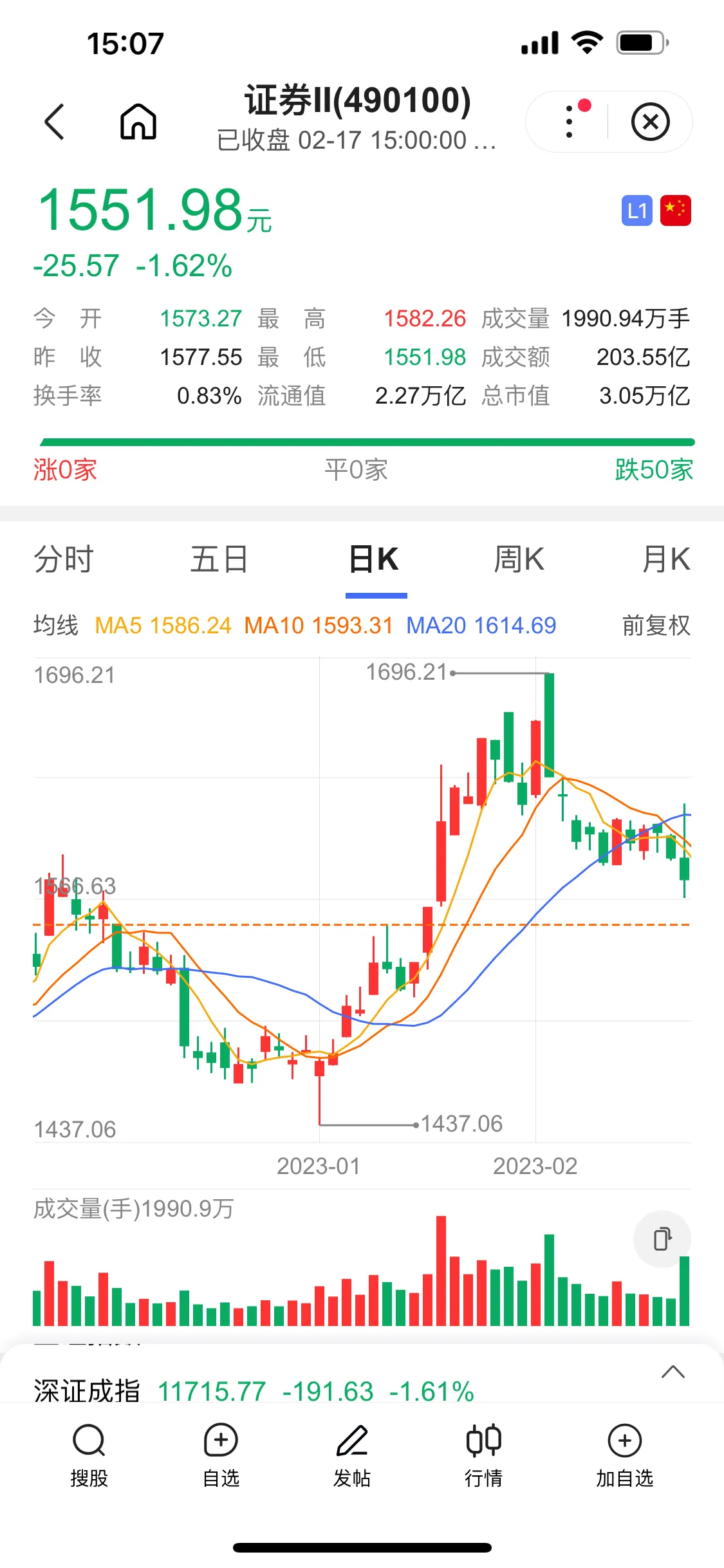The height and width of the screenshot is (1568, 724).
Task: Open the home icon
Action: [x=138, y=122]
